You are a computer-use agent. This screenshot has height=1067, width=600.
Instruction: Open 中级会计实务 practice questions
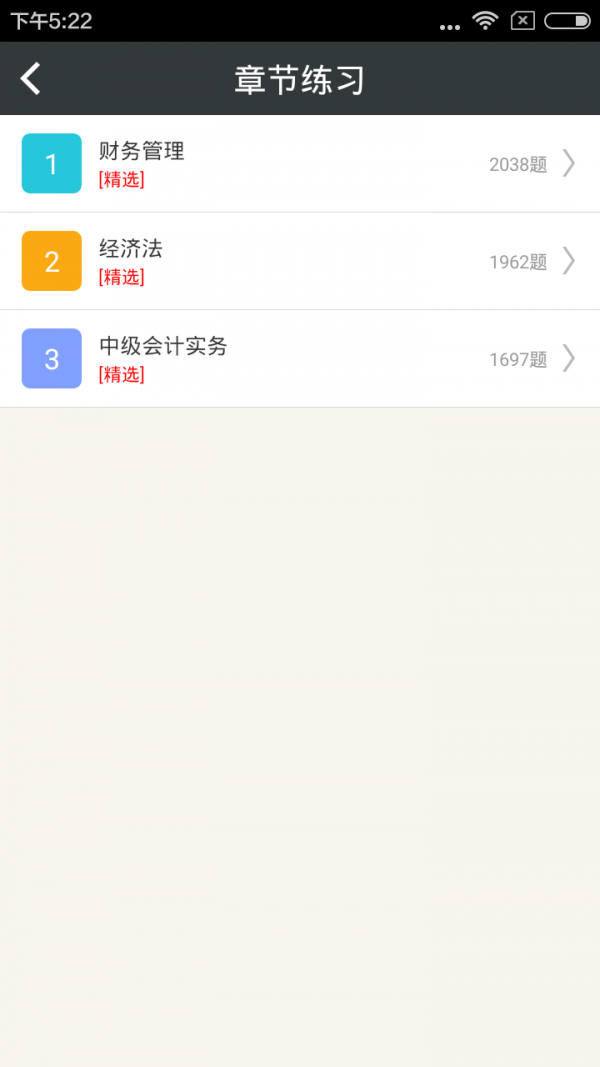(x=300, y=358)
